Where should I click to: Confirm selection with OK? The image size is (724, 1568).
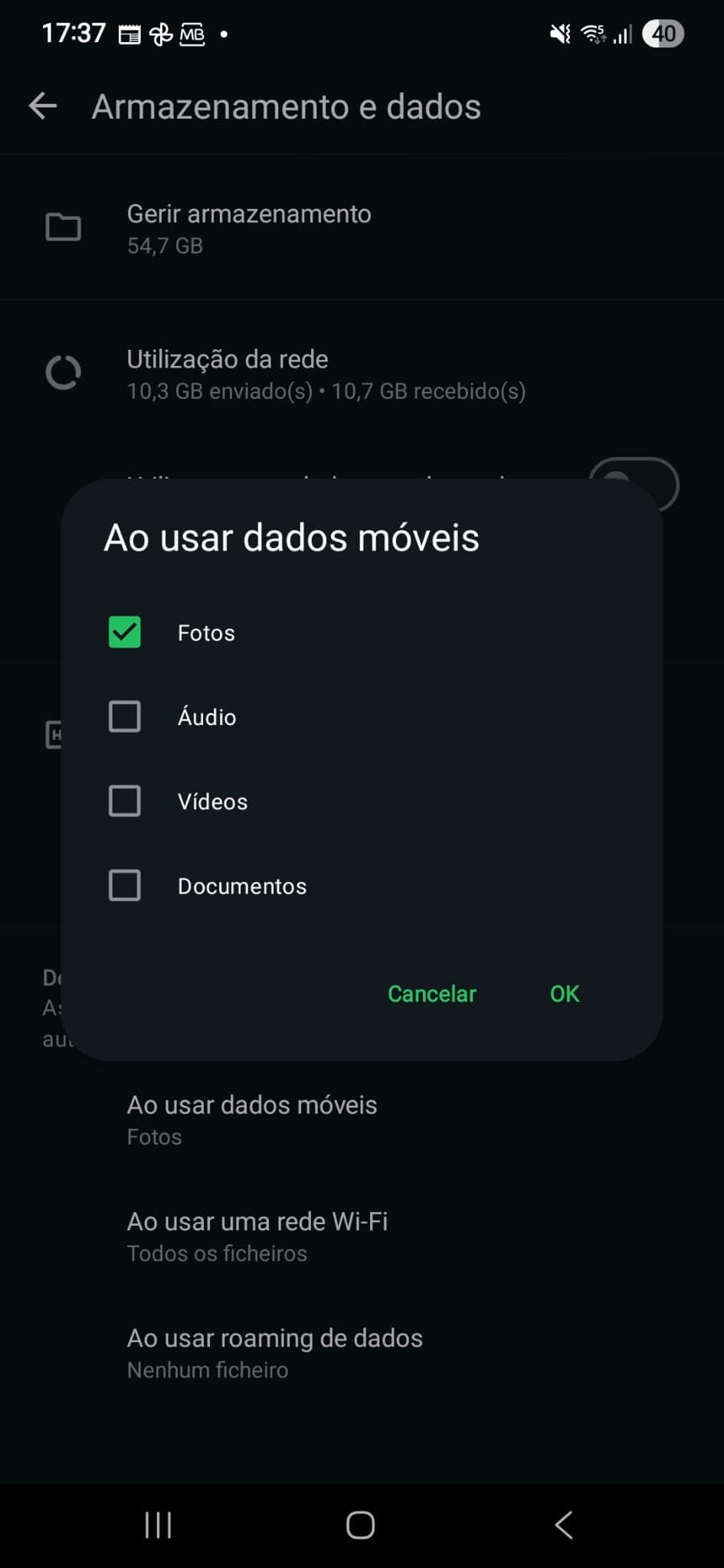[565, 994]
